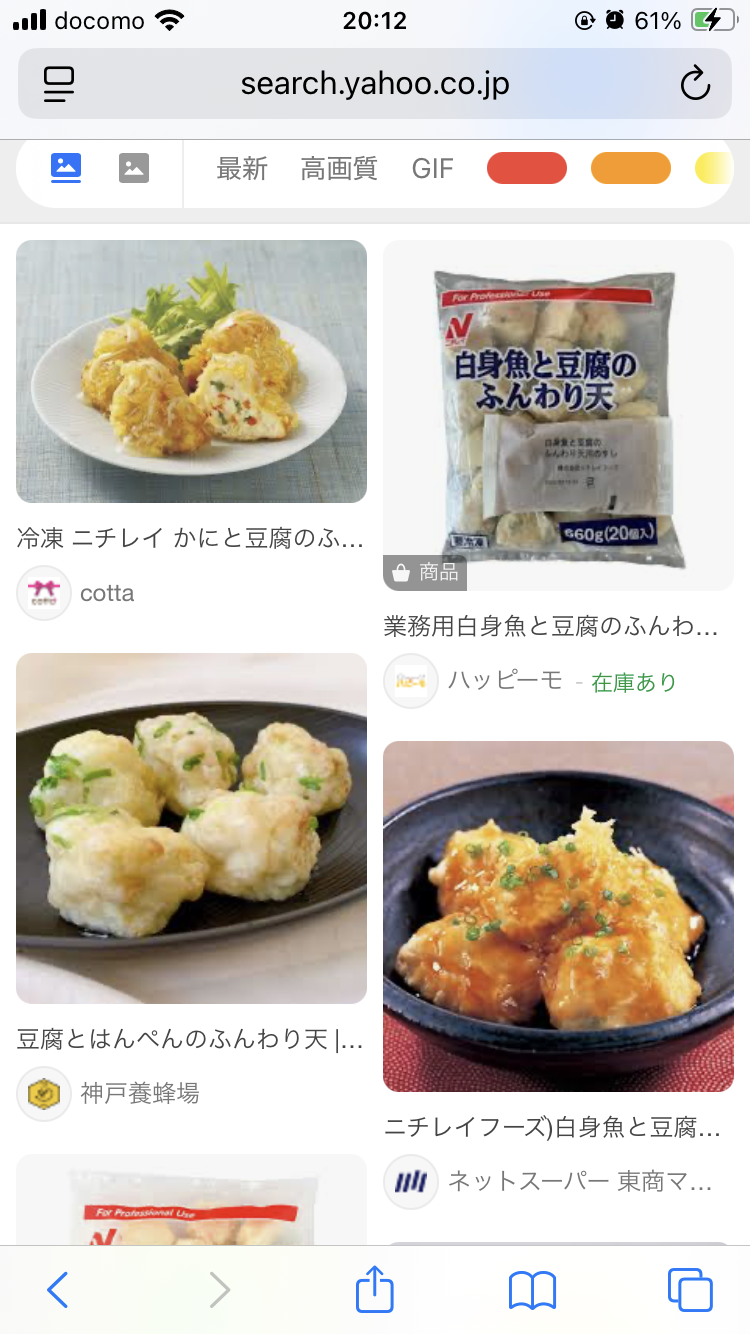Filter results by orange color
Viewport: 750px width, 1334px height.
631,168
